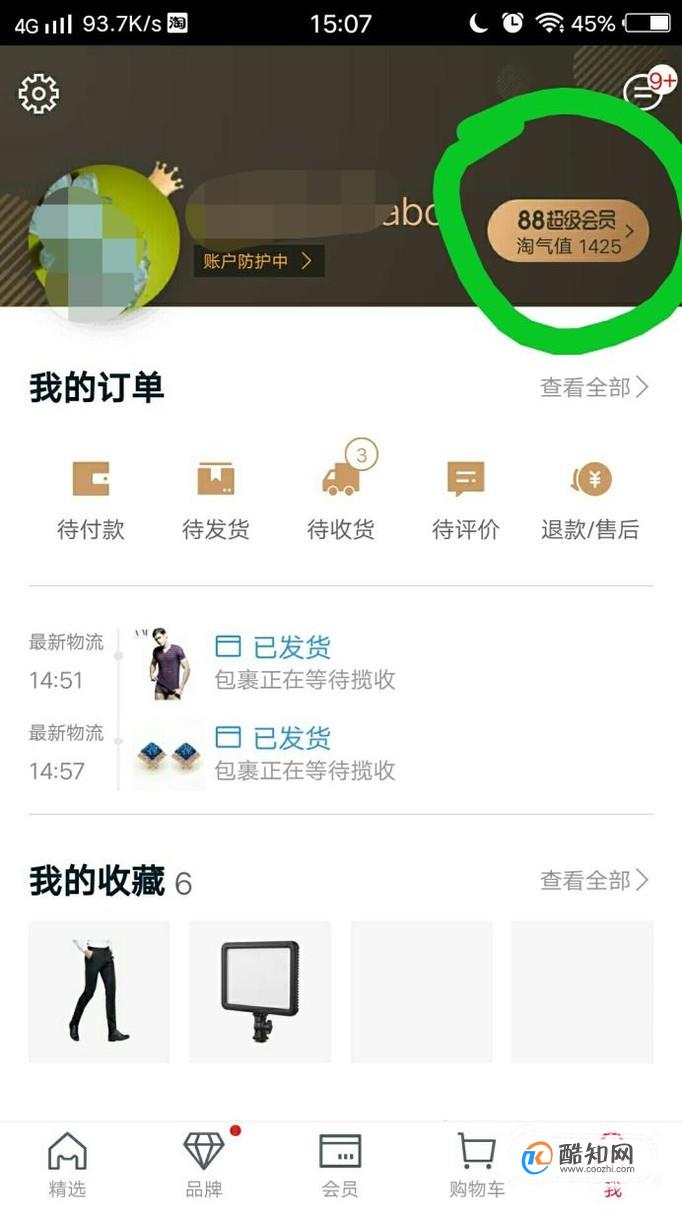This screenshot has height=1212, width=682.
Task: Open 待评价 pending reviews
Action: click(465, 499)
